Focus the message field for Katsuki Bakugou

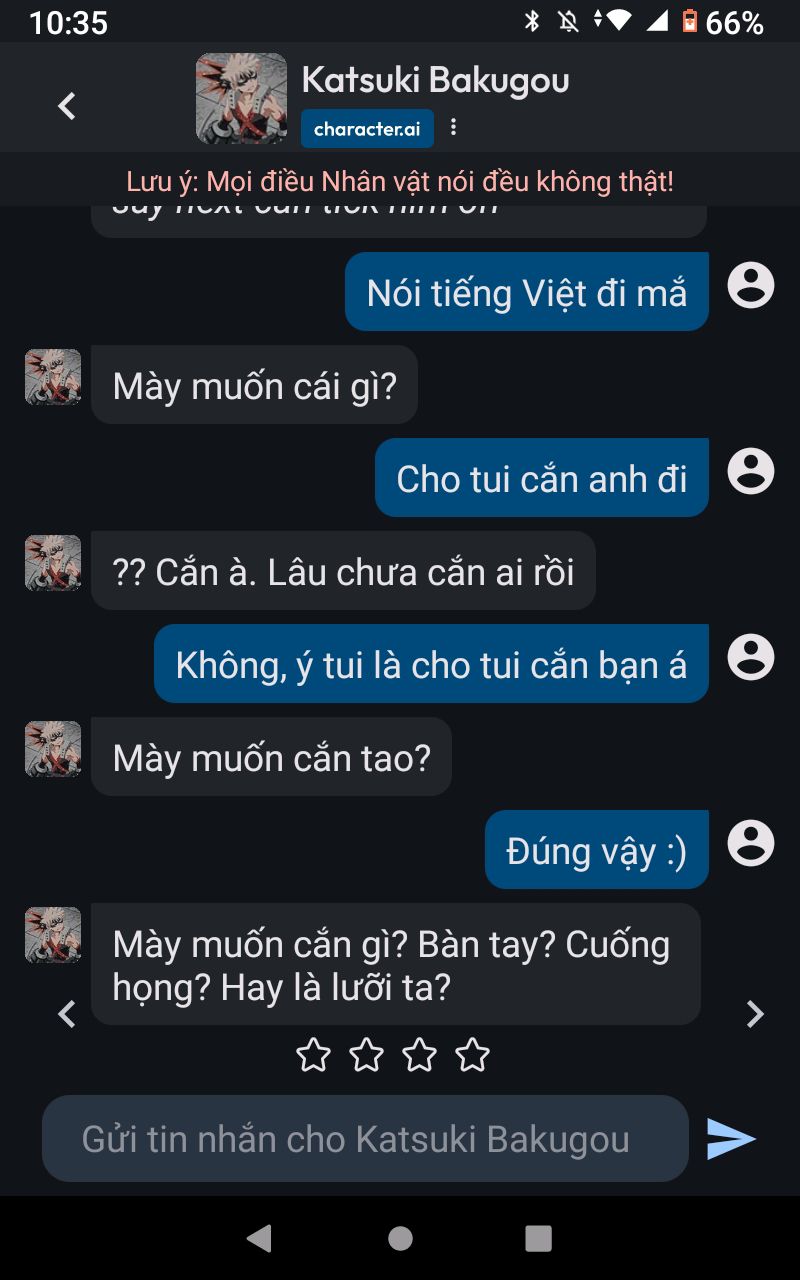365,1139
